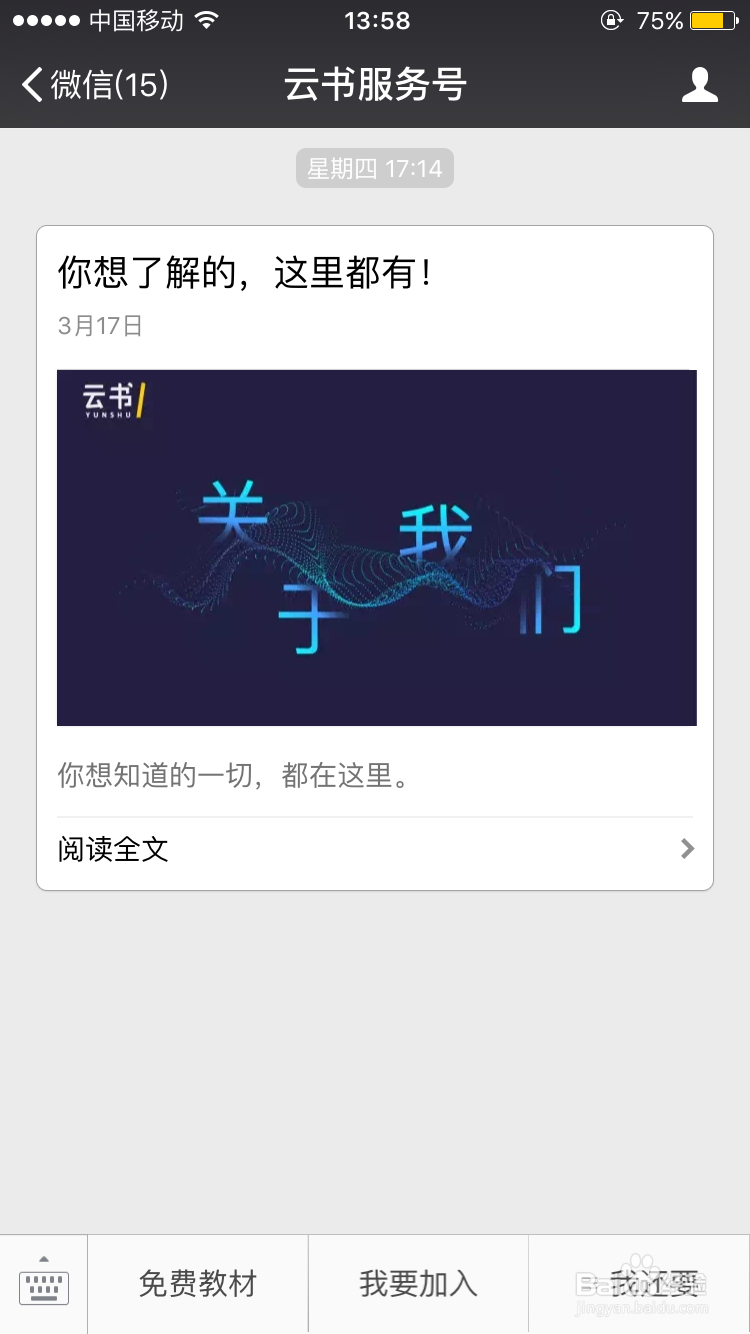Image resolution: width=750 pixels, height=1334 pixels.
Task: Tap the back arrow in the title bar
Action: pos(29,86)
